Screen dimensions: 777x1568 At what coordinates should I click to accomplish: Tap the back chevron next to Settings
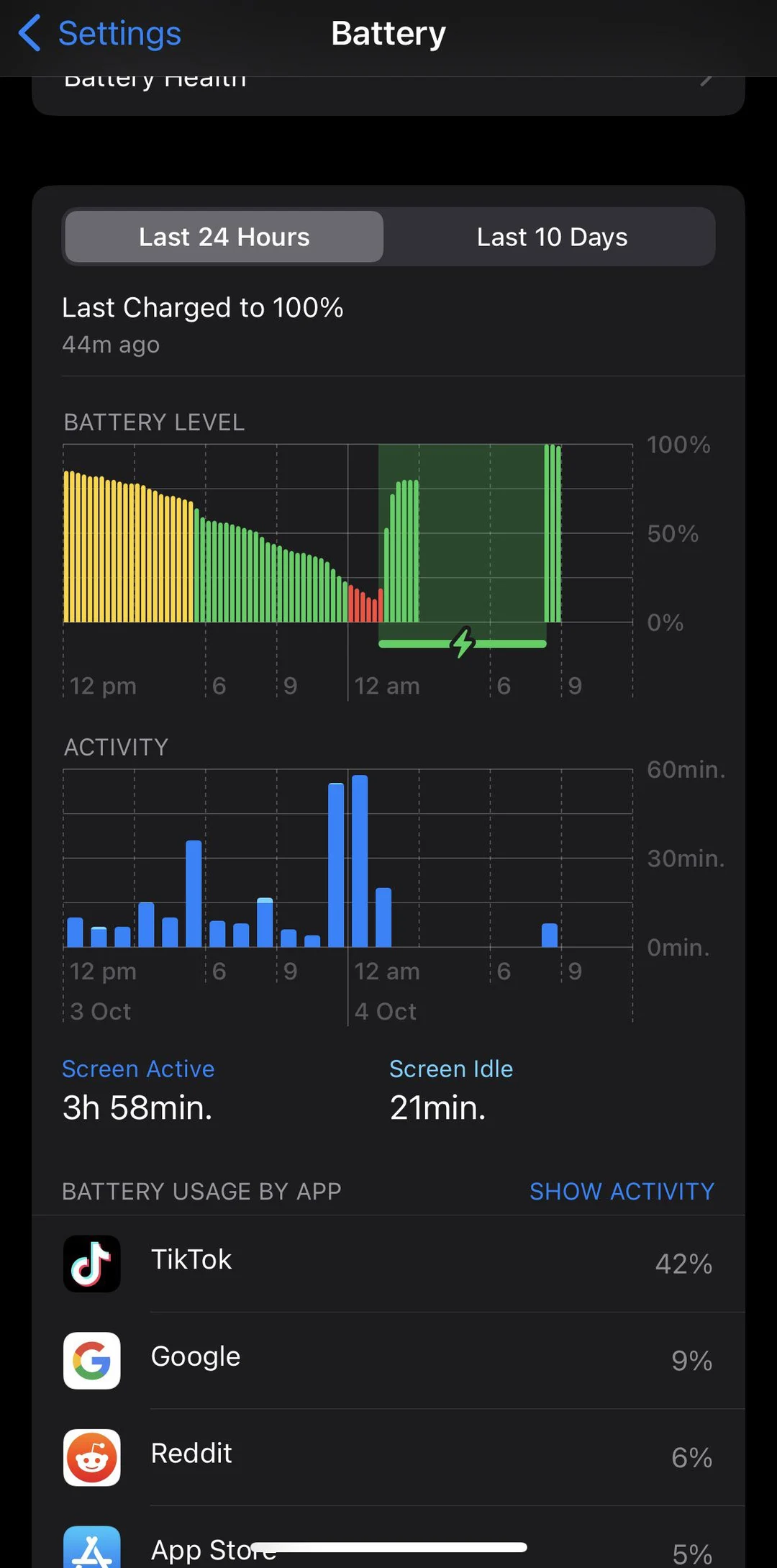(x=27, y=32)
